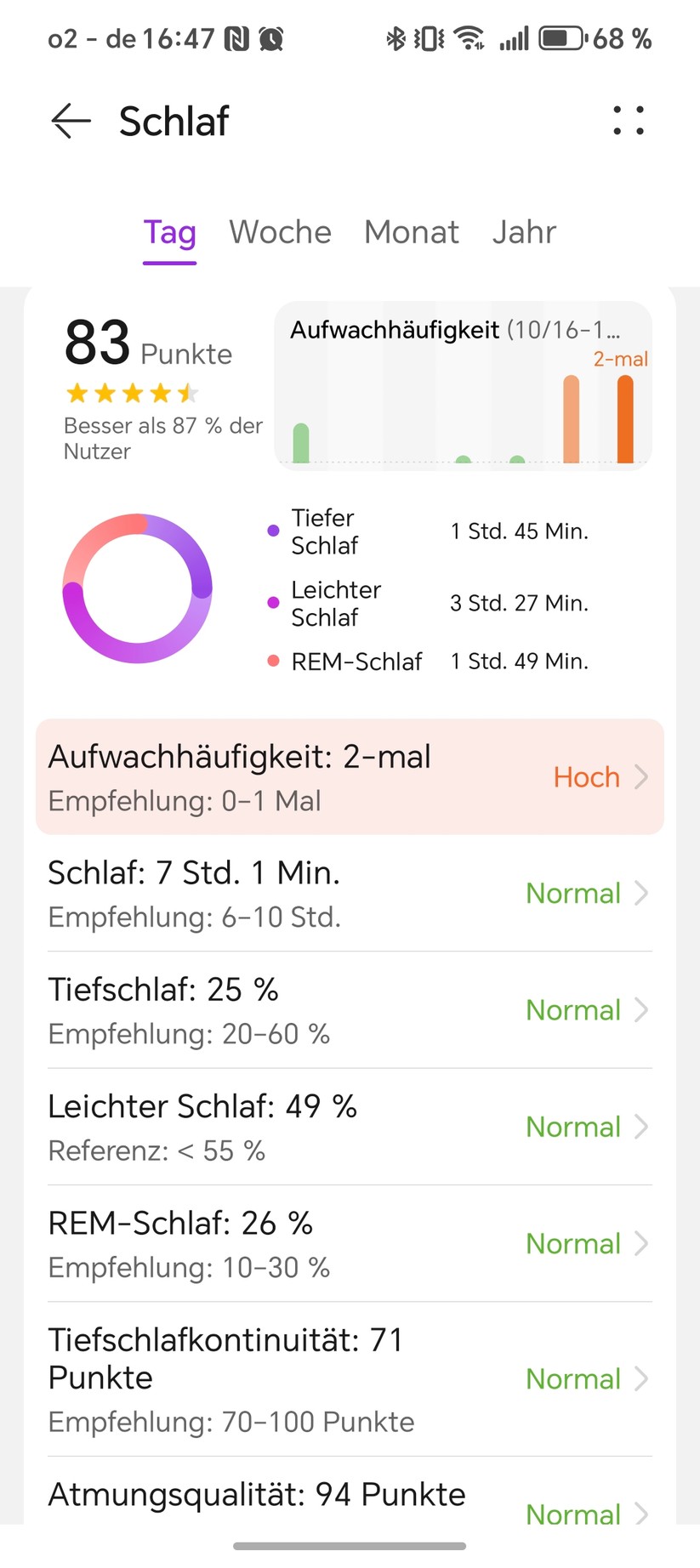Select the Leichter Schlaf legend dot

pos(273,602)
